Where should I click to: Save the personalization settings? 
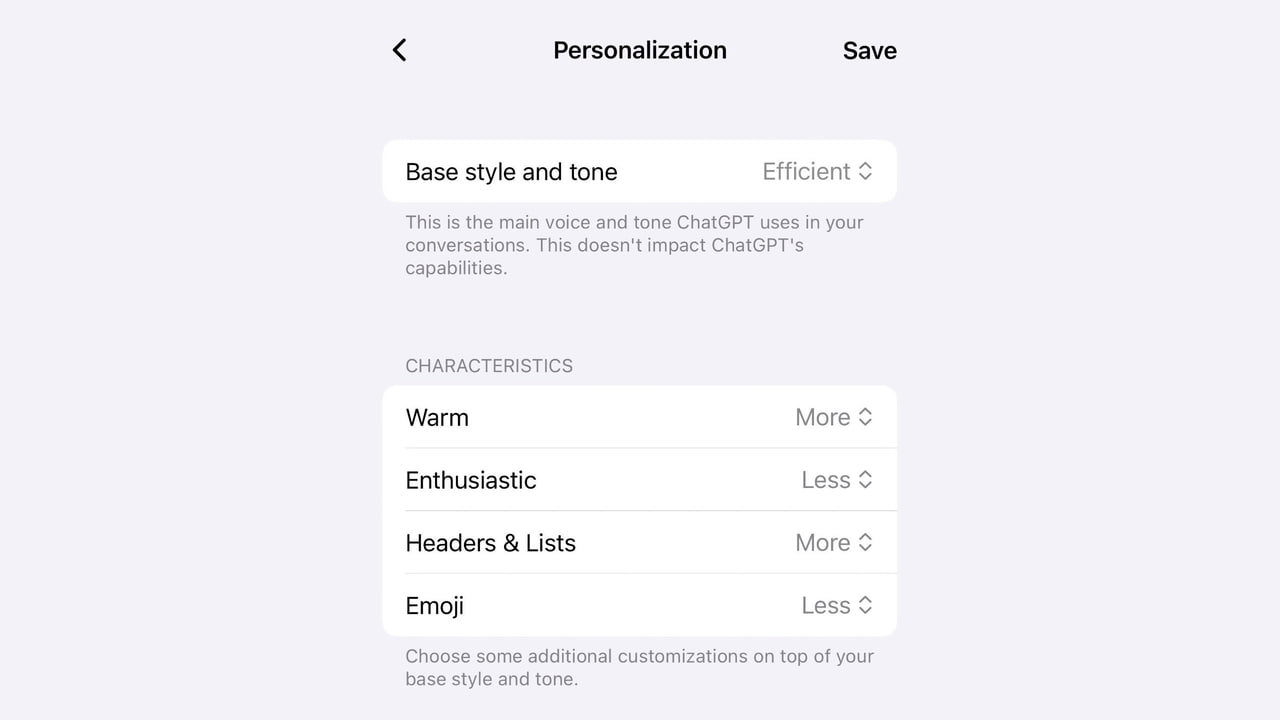coord(869,51)
